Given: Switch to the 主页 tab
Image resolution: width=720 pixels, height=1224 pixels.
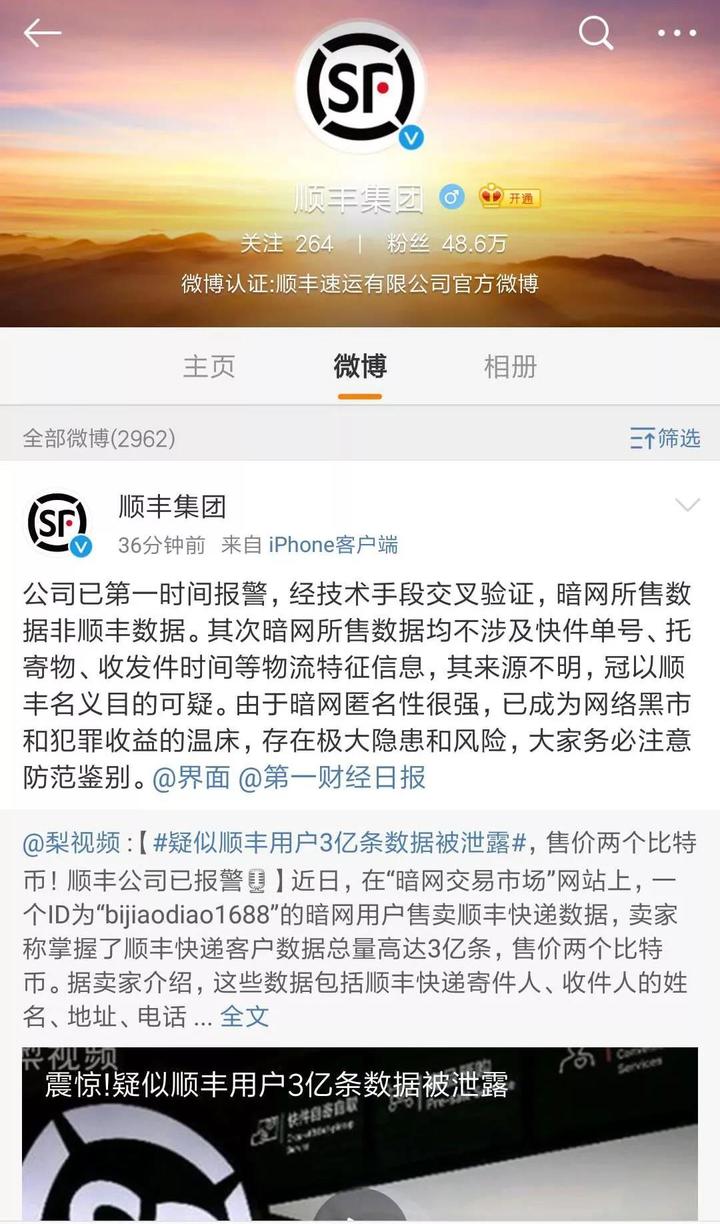Looking at the screenshot, I should pyautogui.click(x=209, y=366).
